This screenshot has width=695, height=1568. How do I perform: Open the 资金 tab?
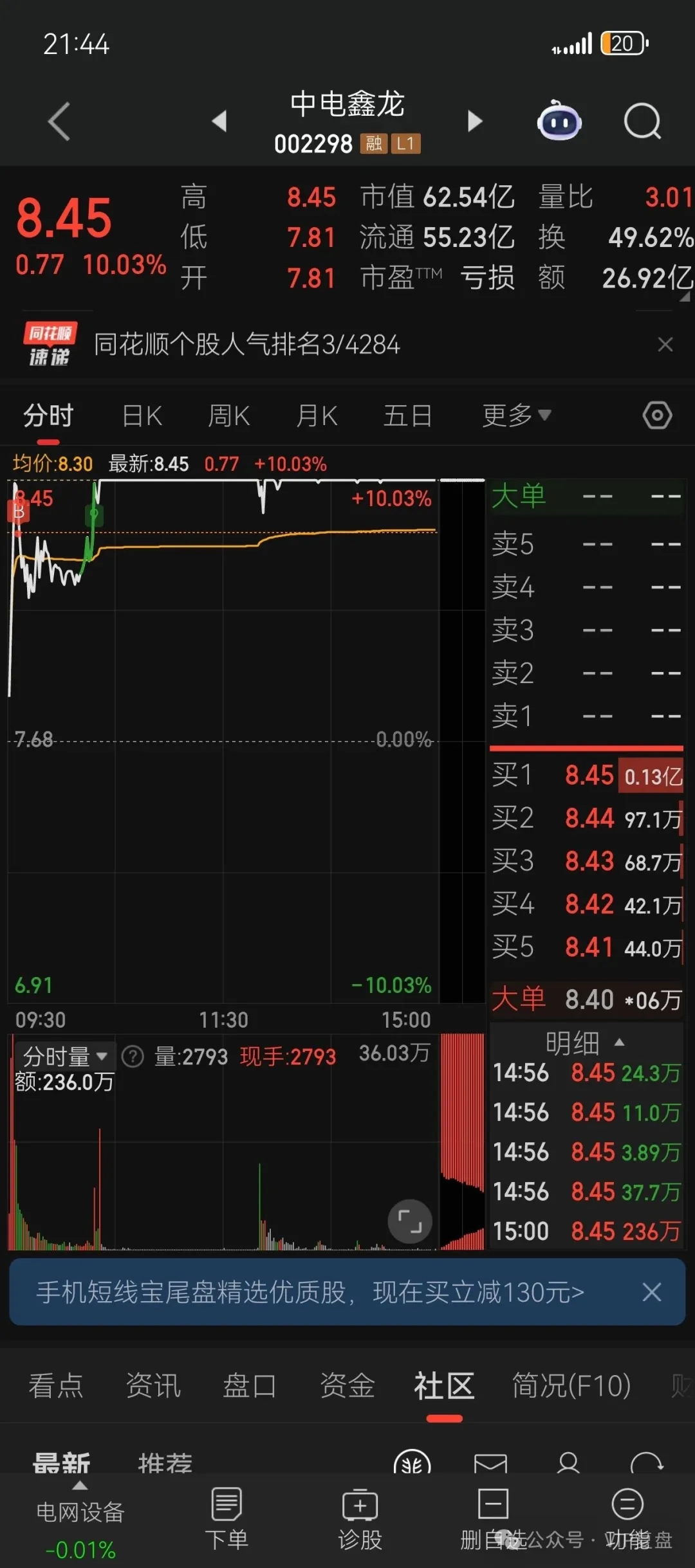[x=347, y=1385]
